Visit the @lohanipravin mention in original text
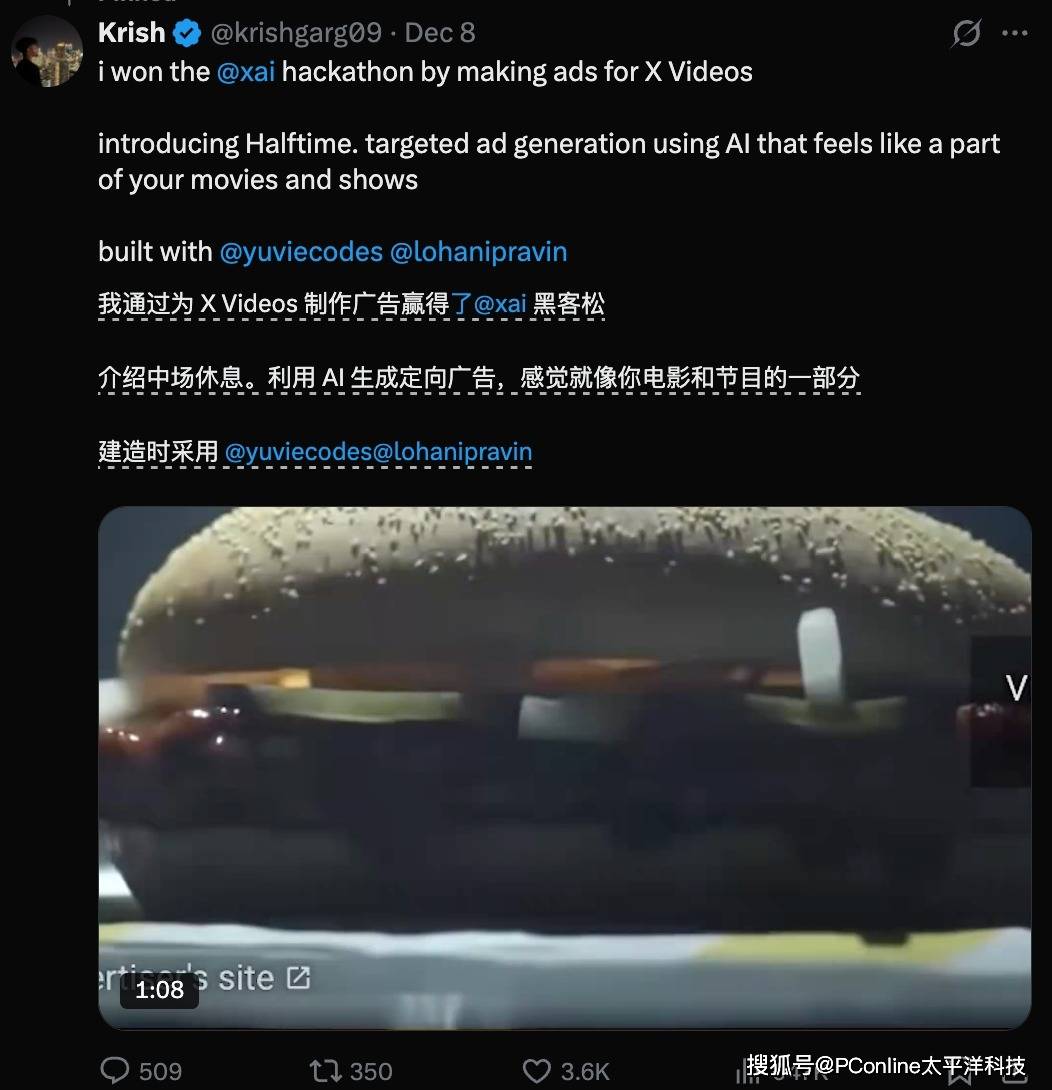 click(478, 251)
